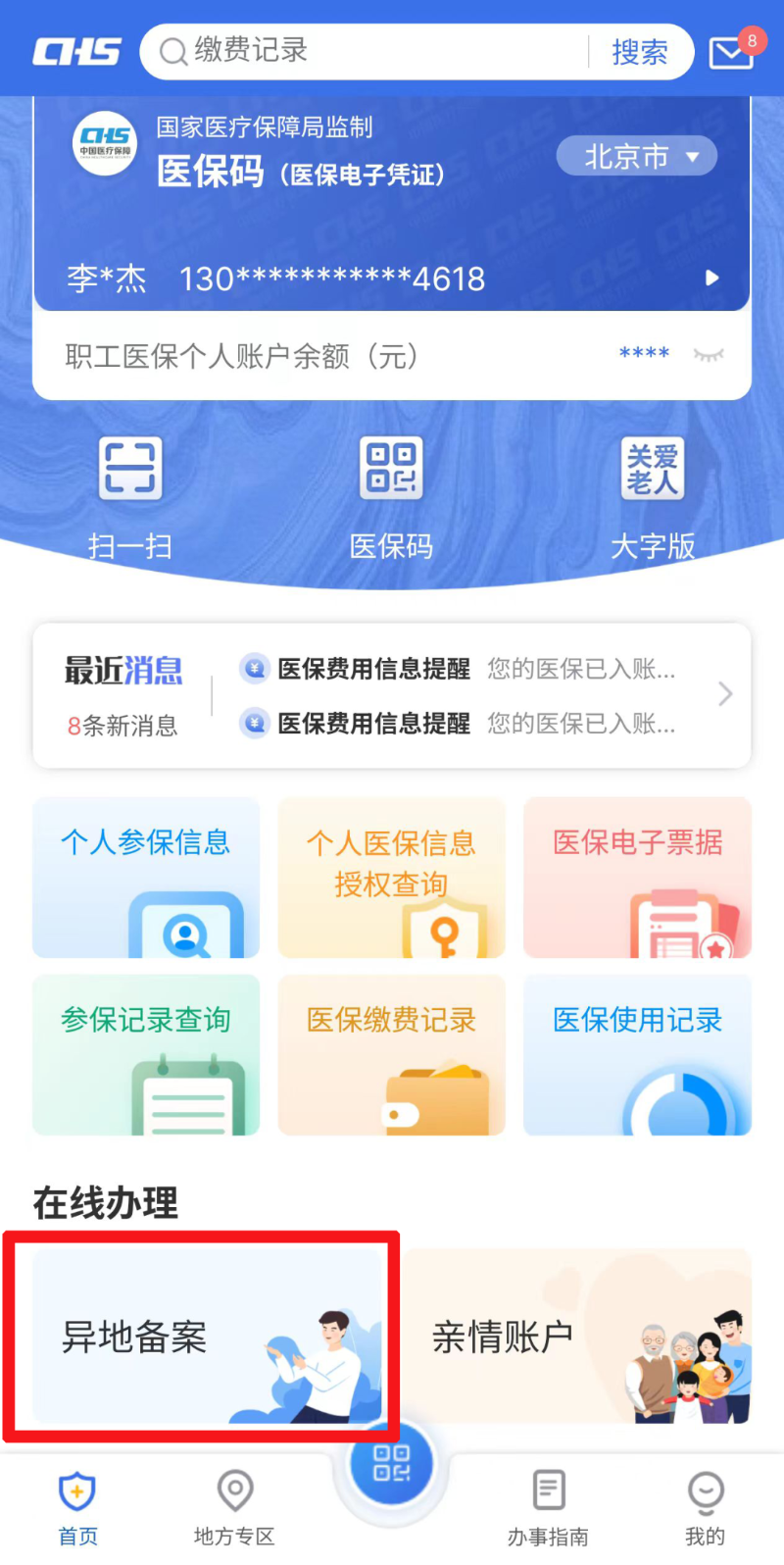Open 亲情账户 card
The height and width of the screenshot is (1565, 784).
coord(578,1336)
